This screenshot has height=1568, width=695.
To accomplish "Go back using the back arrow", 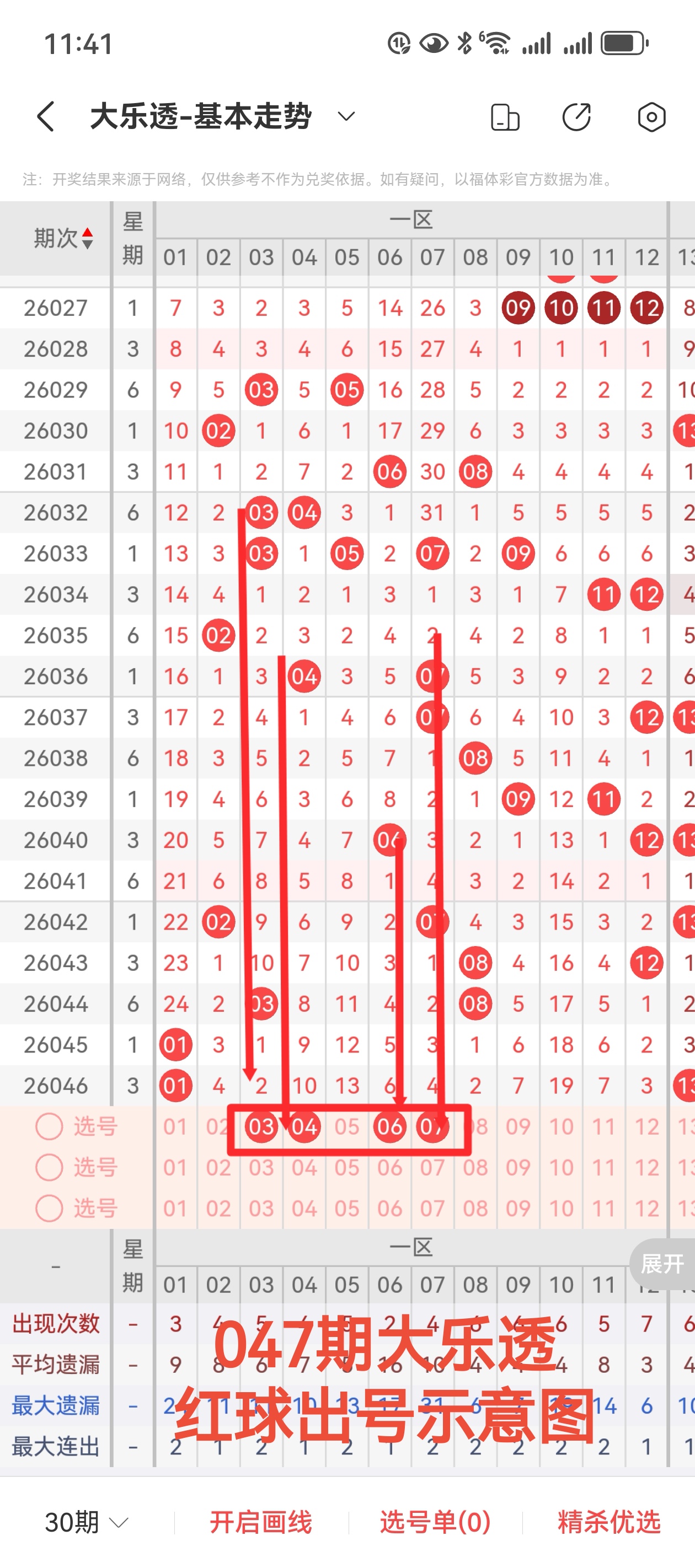I will click(46, 116).
